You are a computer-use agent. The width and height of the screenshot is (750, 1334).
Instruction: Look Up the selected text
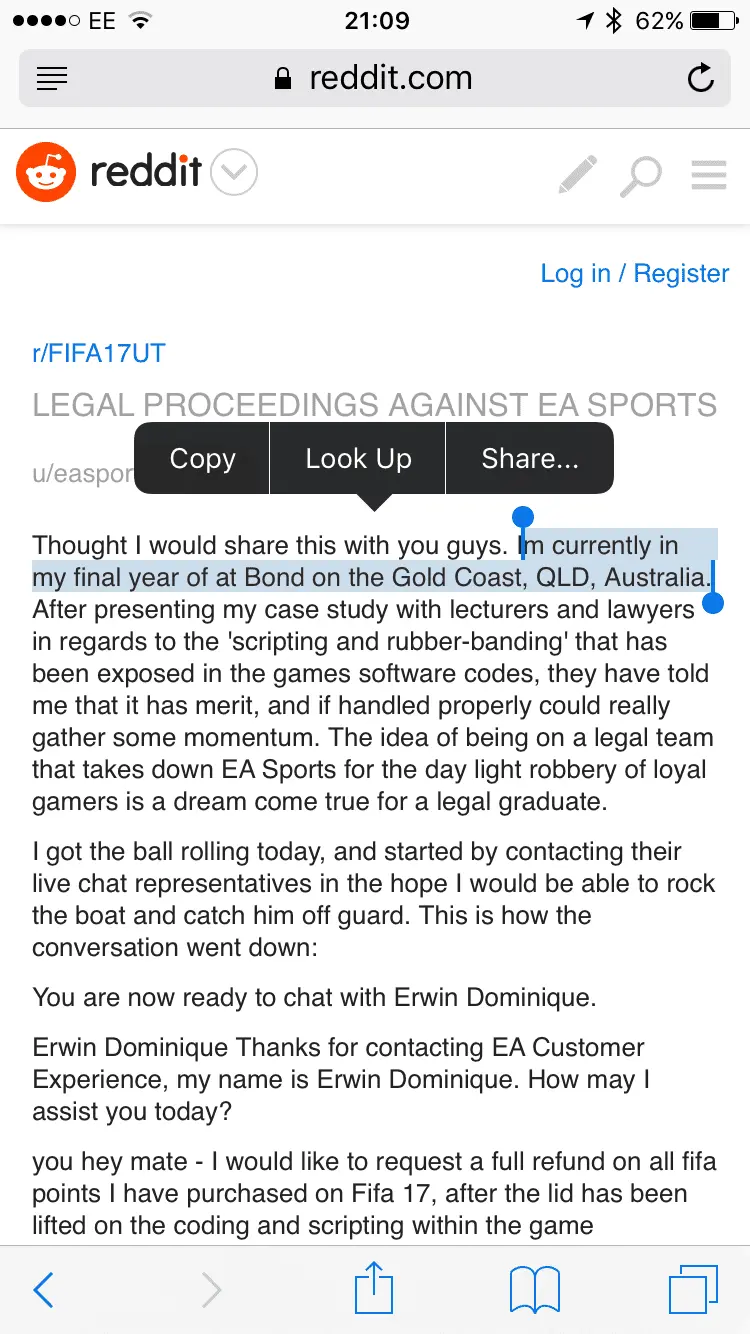[x=358, y=458]
